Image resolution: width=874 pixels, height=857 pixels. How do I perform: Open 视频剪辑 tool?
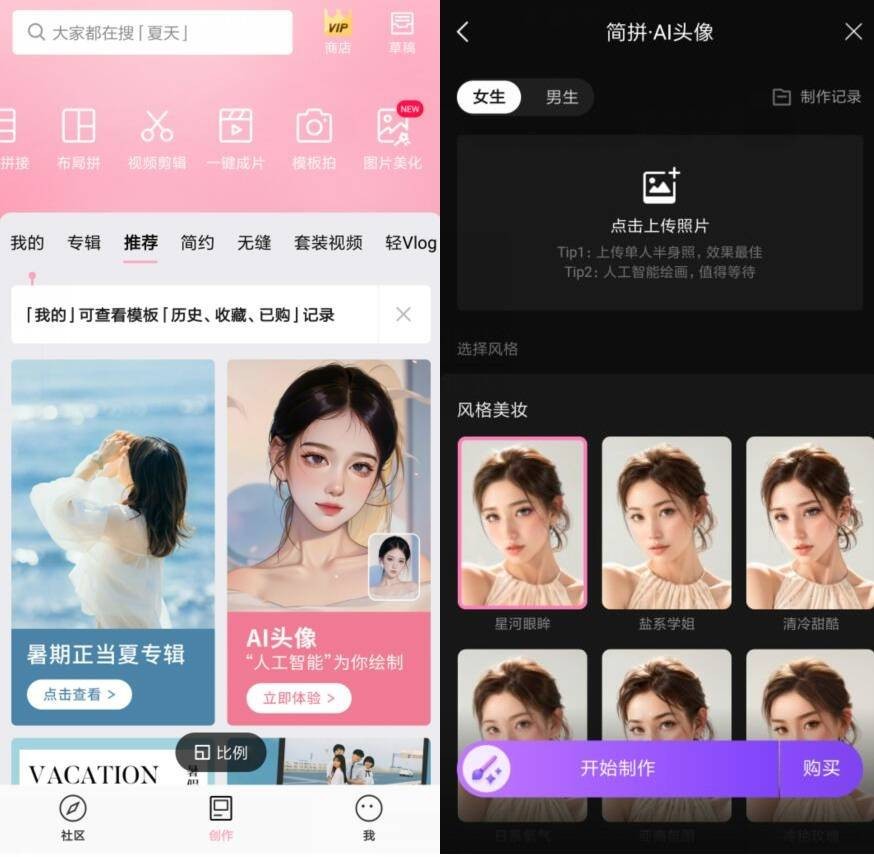click(157, 138)
